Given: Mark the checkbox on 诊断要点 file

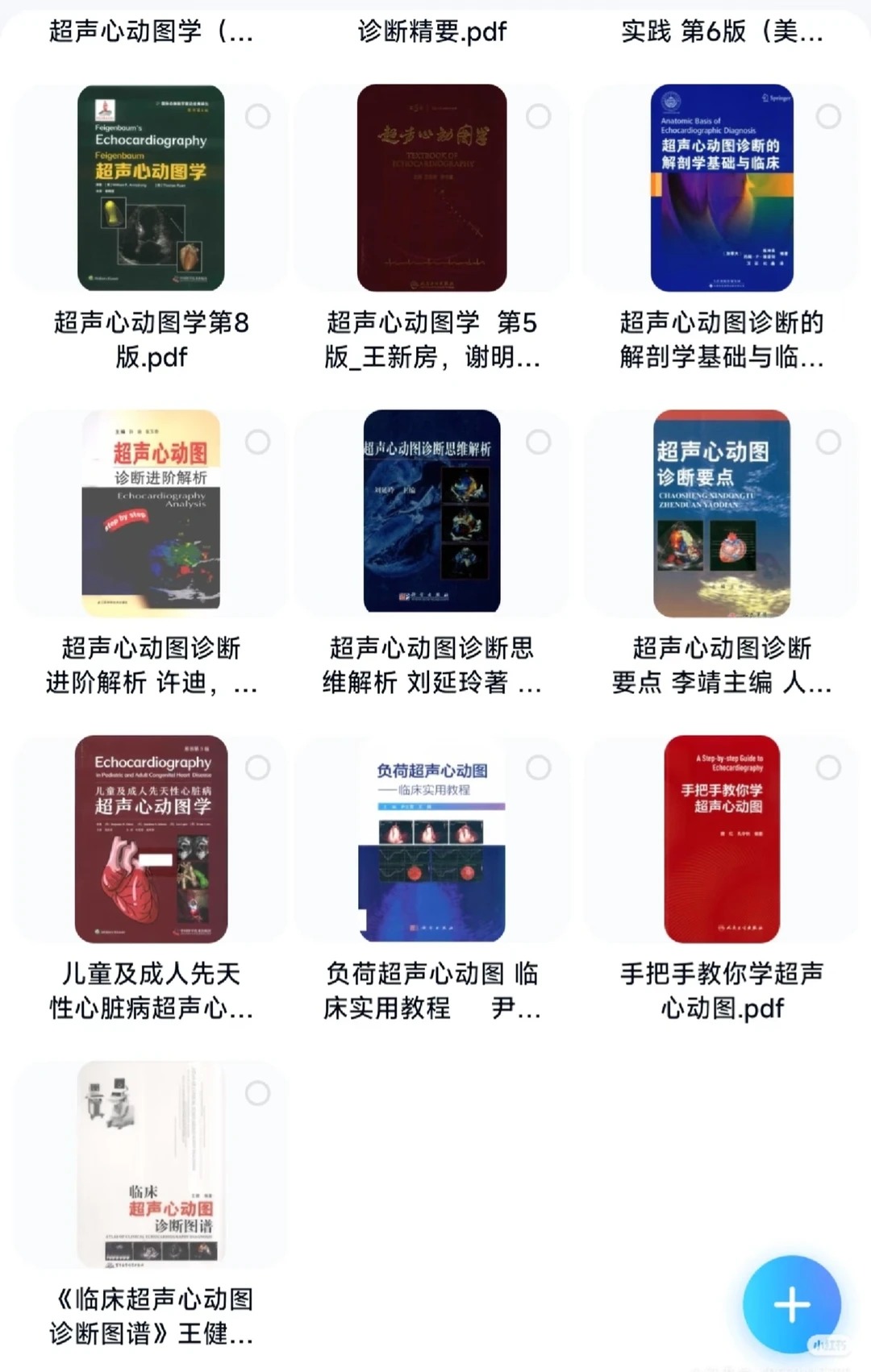Looking at the screenshot, I should (x=828, y=442).
